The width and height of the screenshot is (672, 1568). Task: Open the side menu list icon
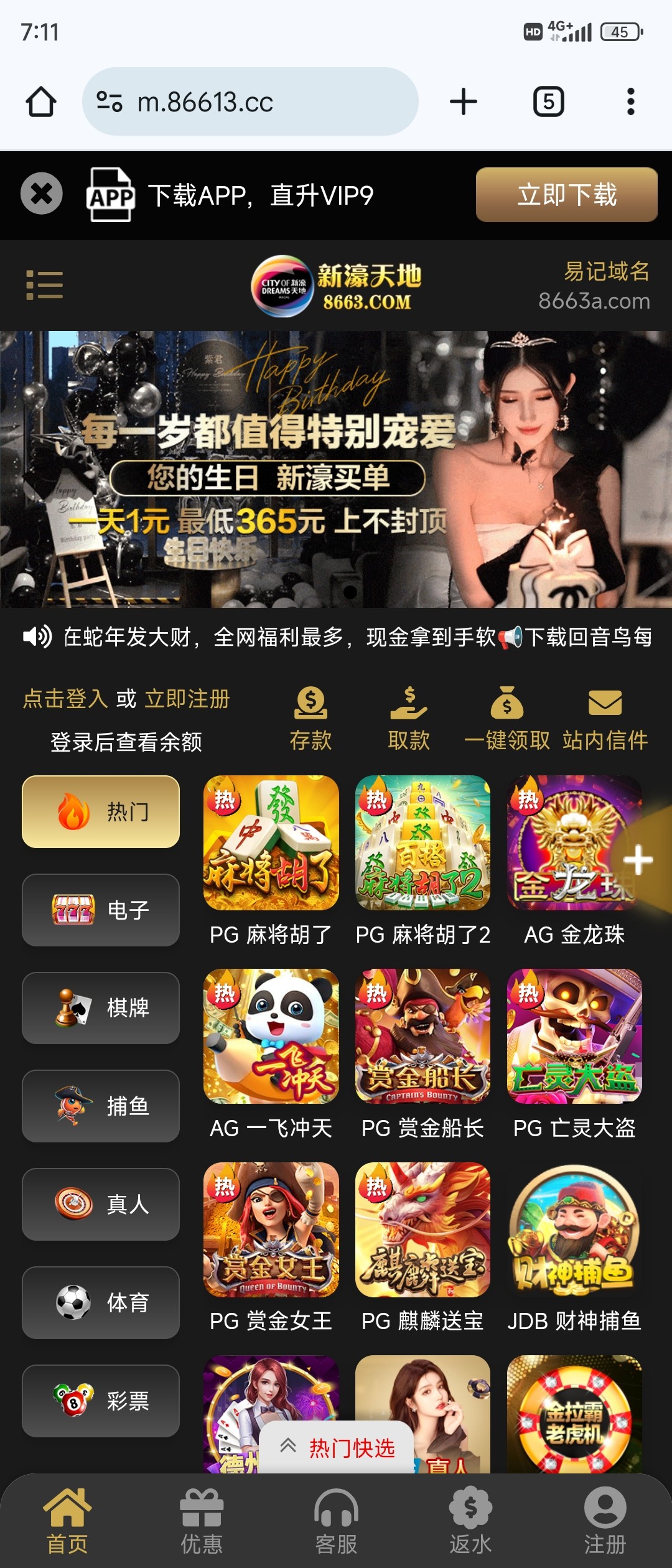pos(44,285)
